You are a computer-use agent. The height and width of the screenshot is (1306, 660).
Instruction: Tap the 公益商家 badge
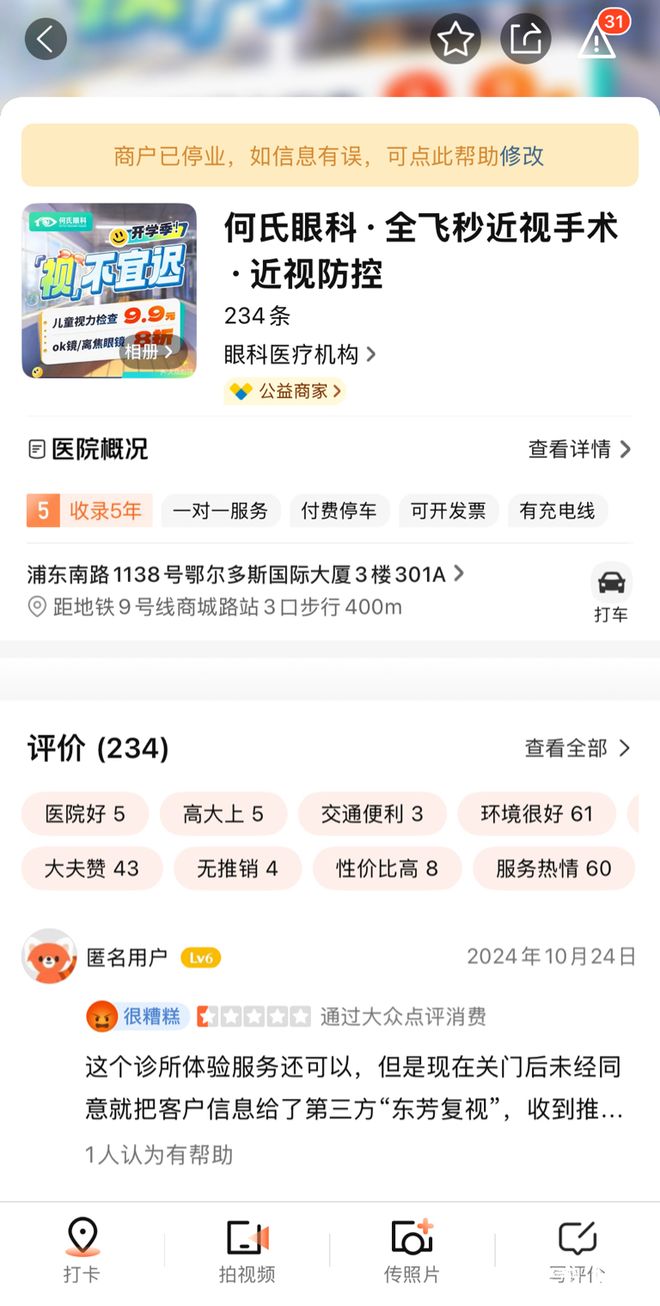(x=285, y=391)
